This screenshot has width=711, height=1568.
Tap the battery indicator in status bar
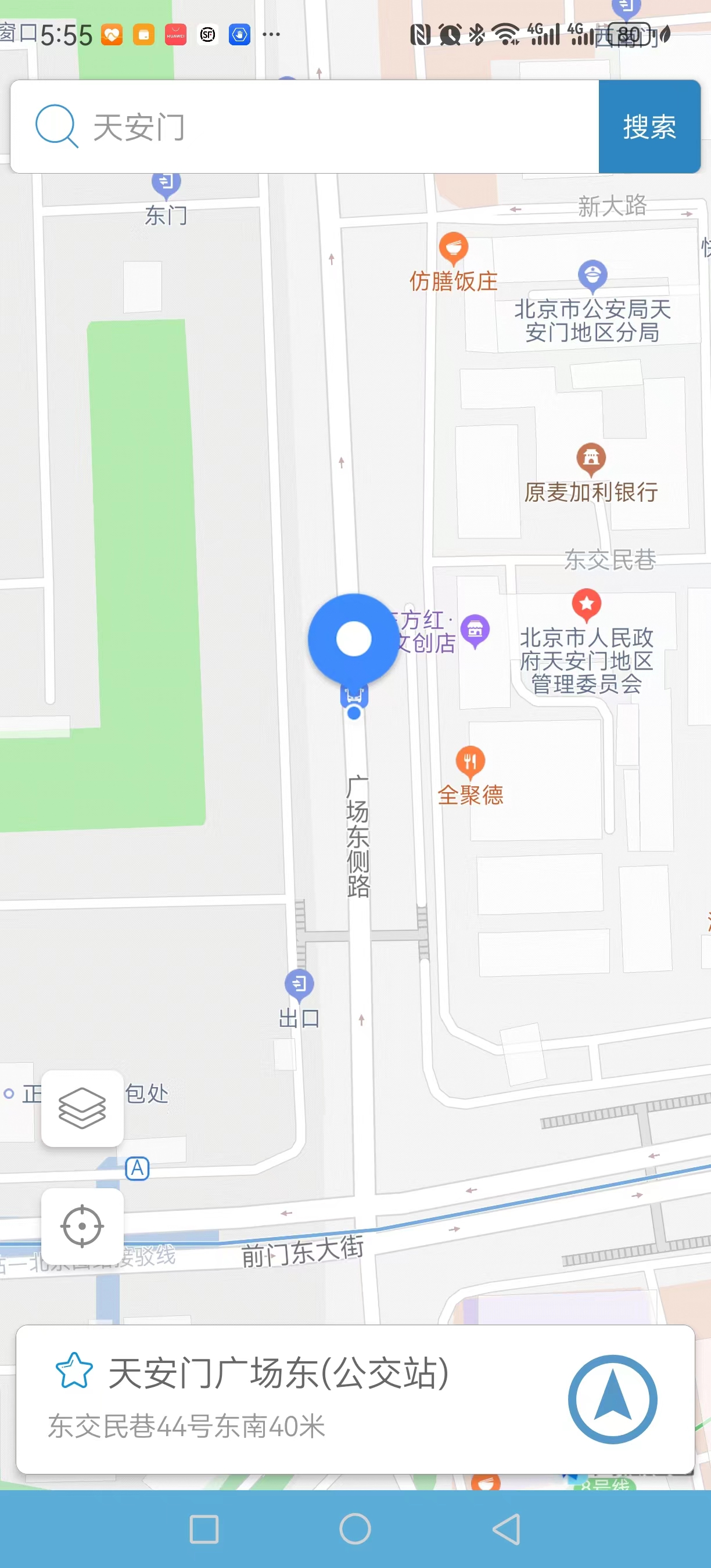(x=630, y=35)
